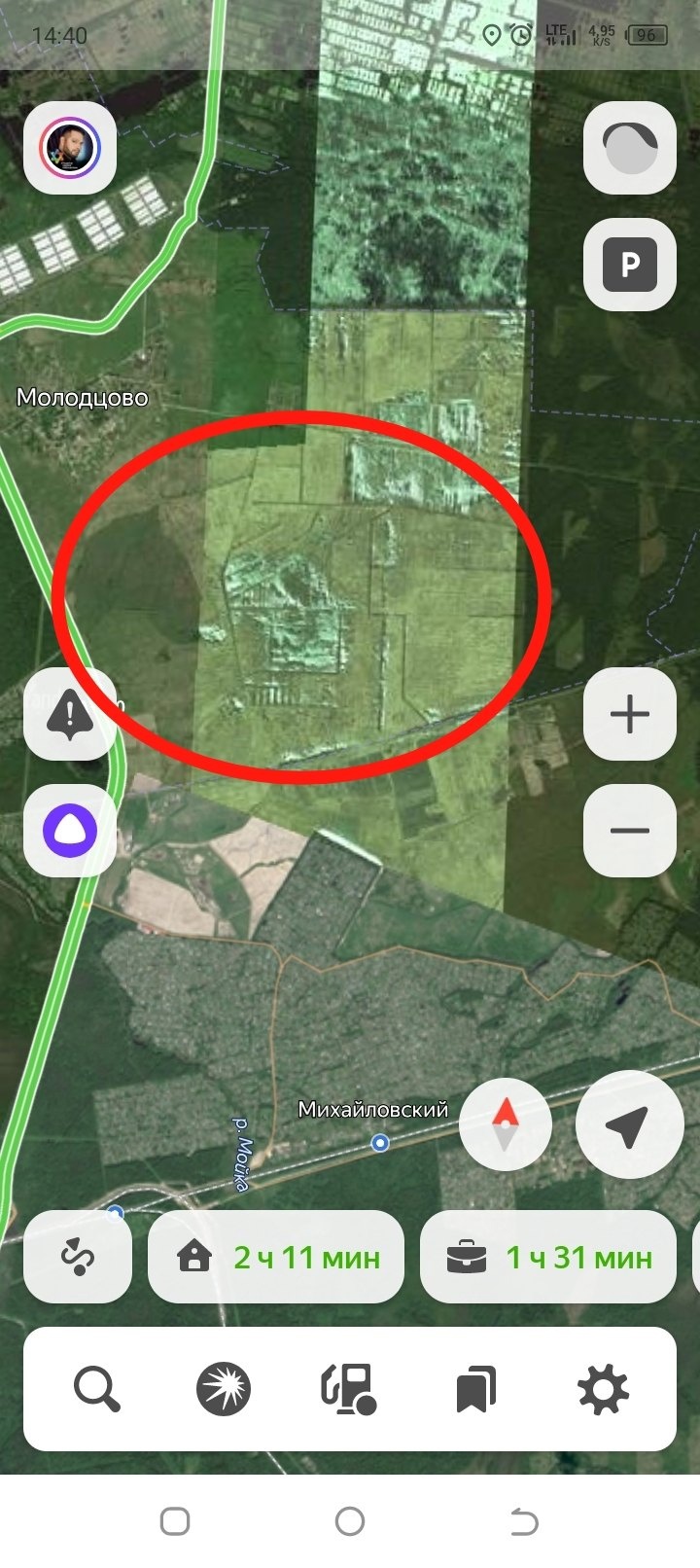The width and height of the screenshot is (700, 1568).
Task: Open the starburst icon in bottom toolbar
Action: 224,1389
